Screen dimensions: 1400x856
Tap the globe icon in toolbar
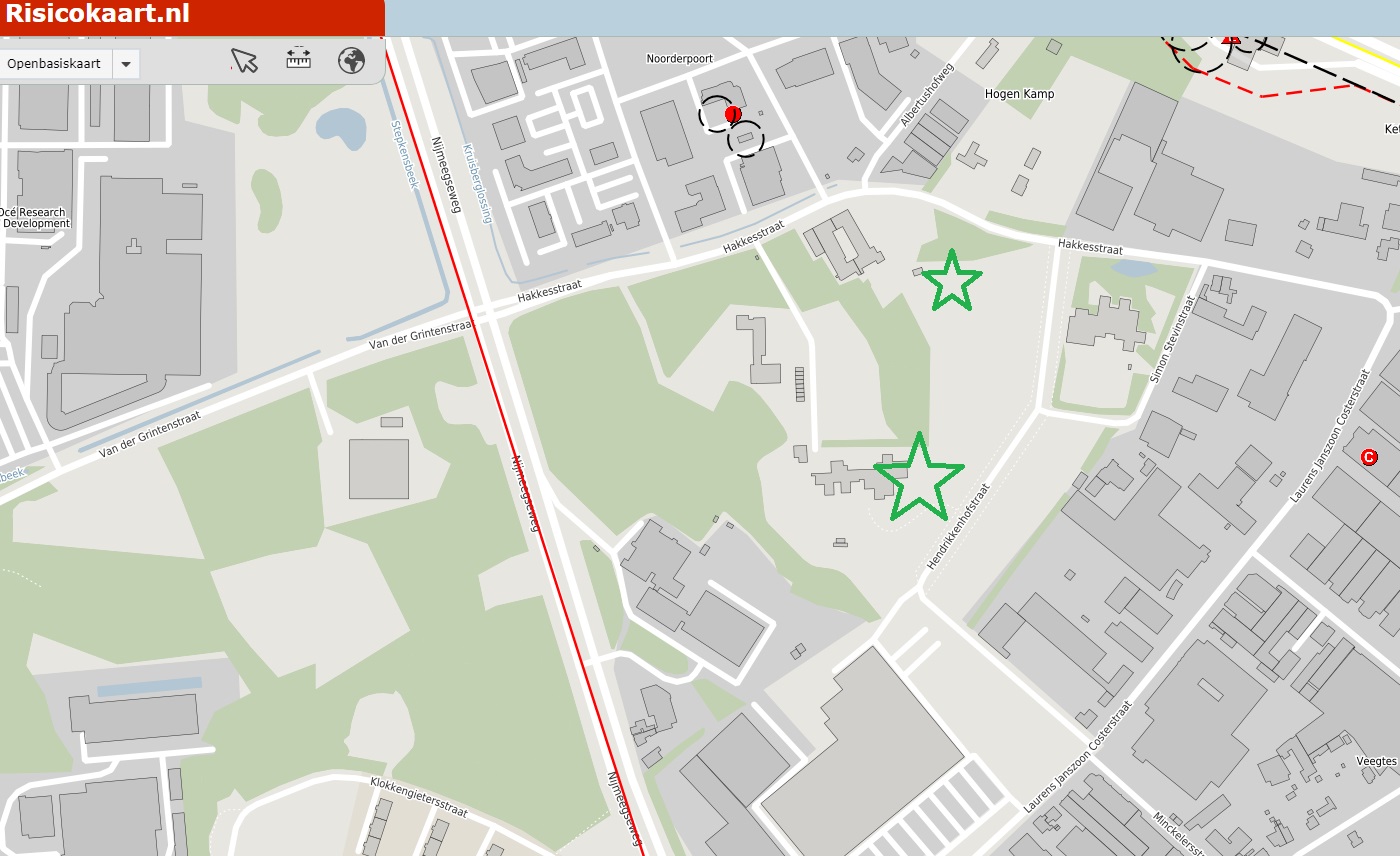click(352, 60)
